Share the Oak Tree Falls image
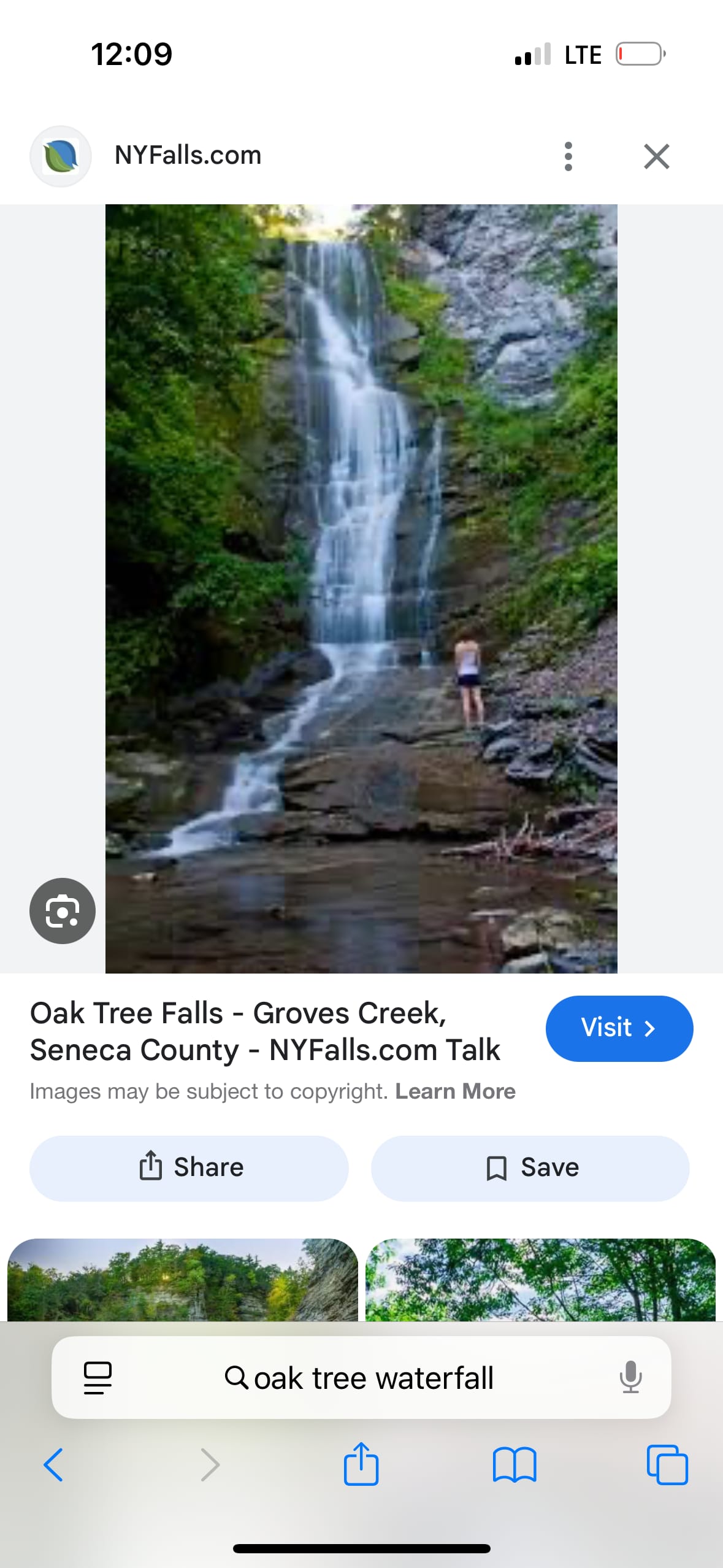The width and height of the screenshot is (723, 1568). 189,1167
